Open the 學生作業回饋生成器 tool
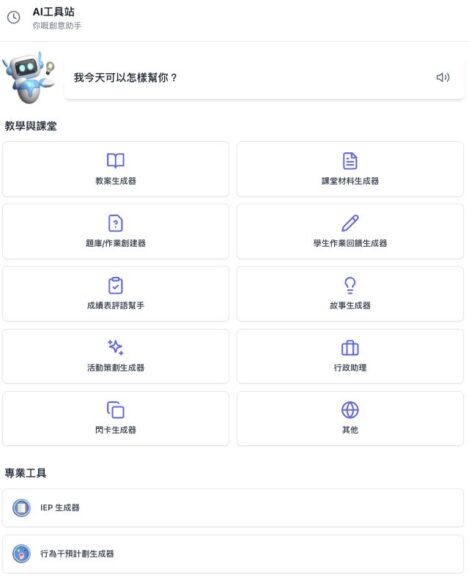 pos(350,232)
